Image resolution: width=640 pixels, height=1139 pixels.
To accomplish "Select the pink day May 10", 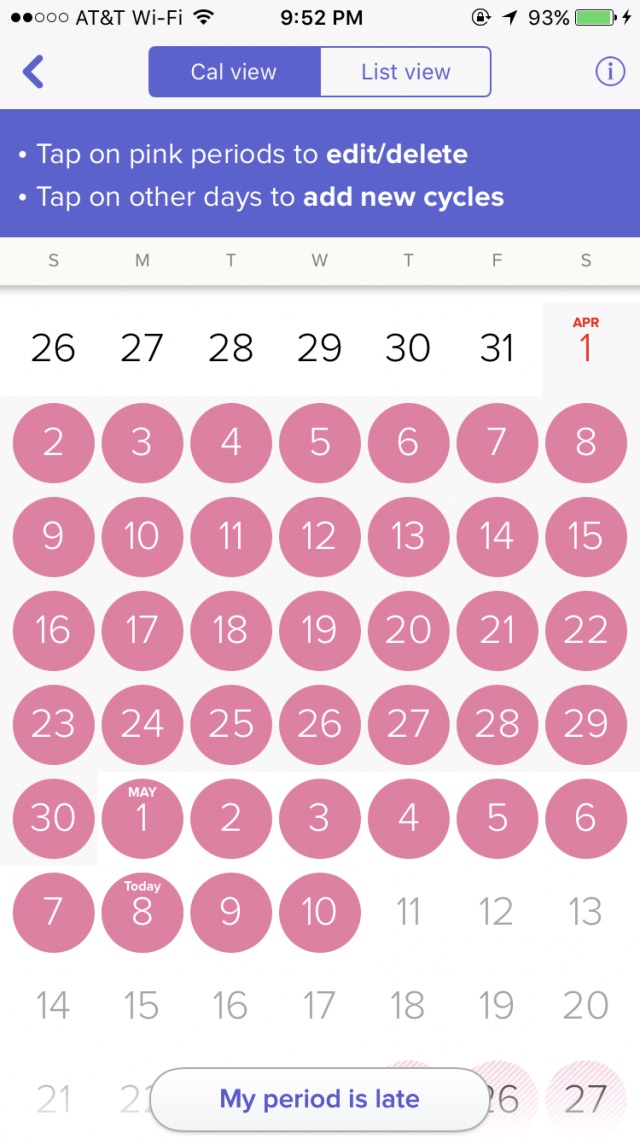I will pos(320,912).
